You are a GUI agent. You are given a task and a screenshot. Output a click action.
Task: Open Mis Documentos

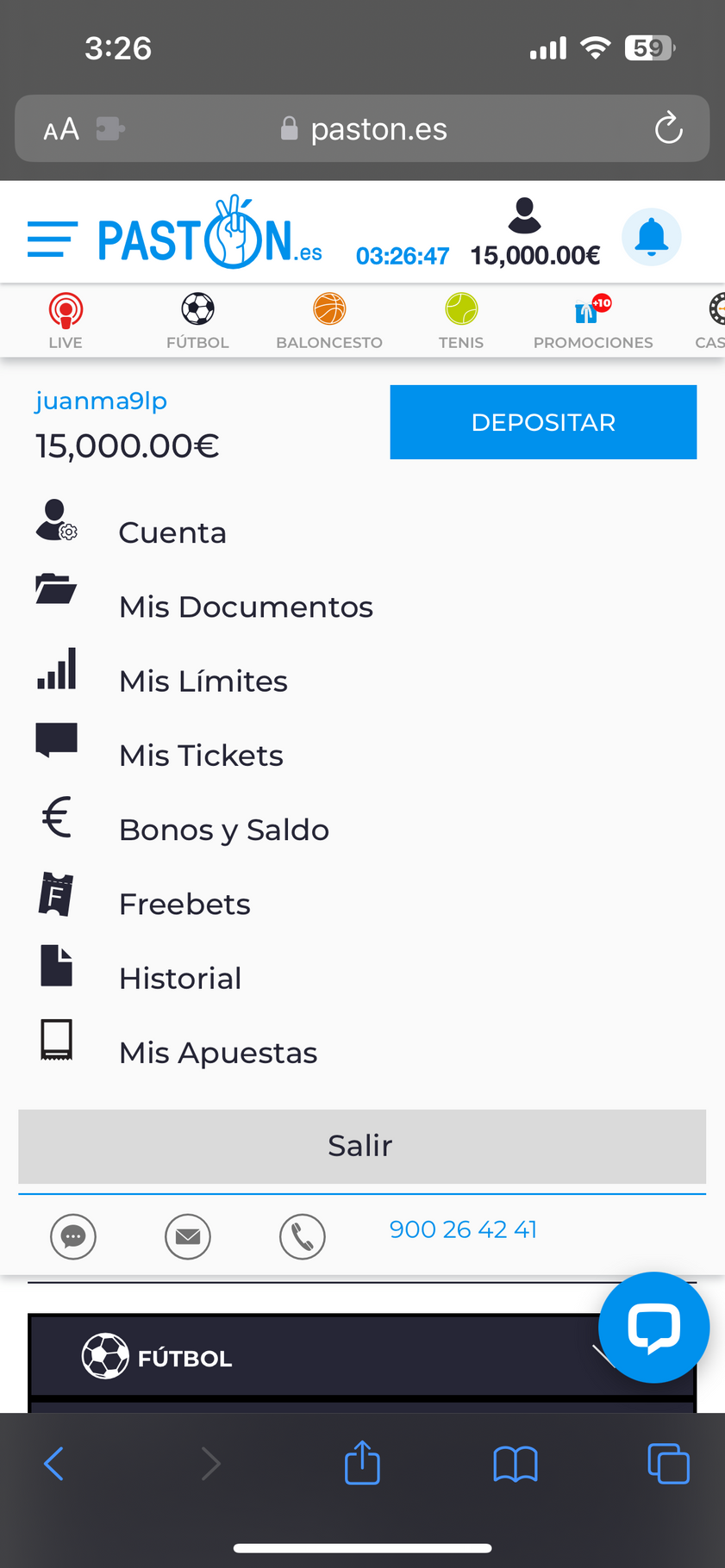click(x=246, y=607)
